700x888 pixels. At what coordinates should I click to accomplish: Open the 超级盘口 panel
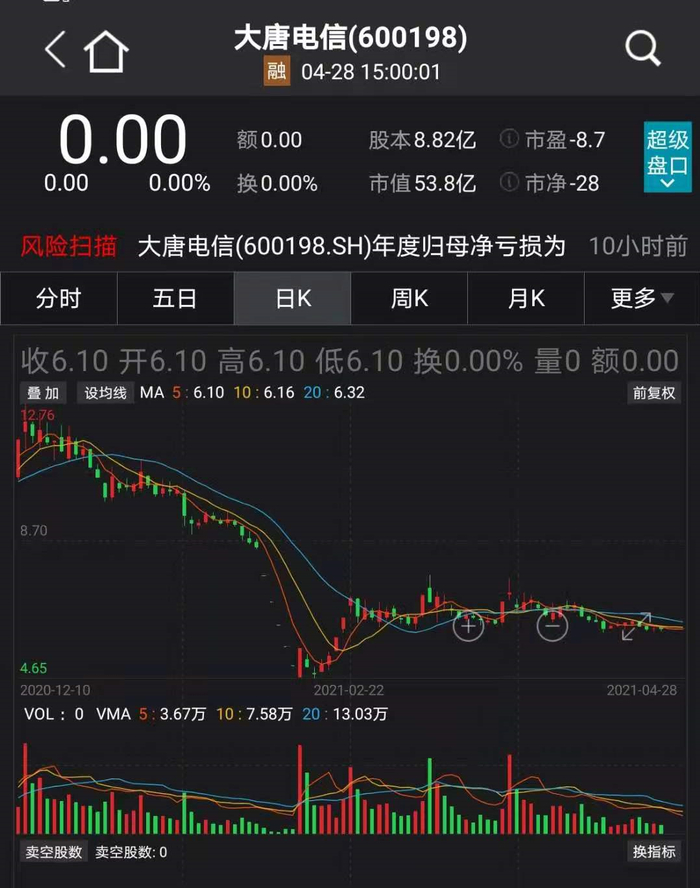coord(667,157)
